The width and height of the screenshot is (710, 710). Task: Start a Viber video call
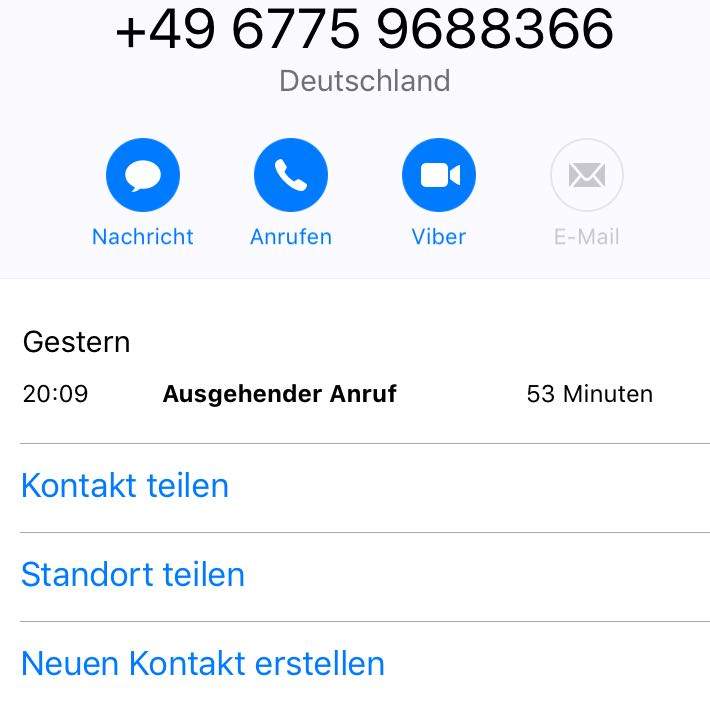point(438,176)
